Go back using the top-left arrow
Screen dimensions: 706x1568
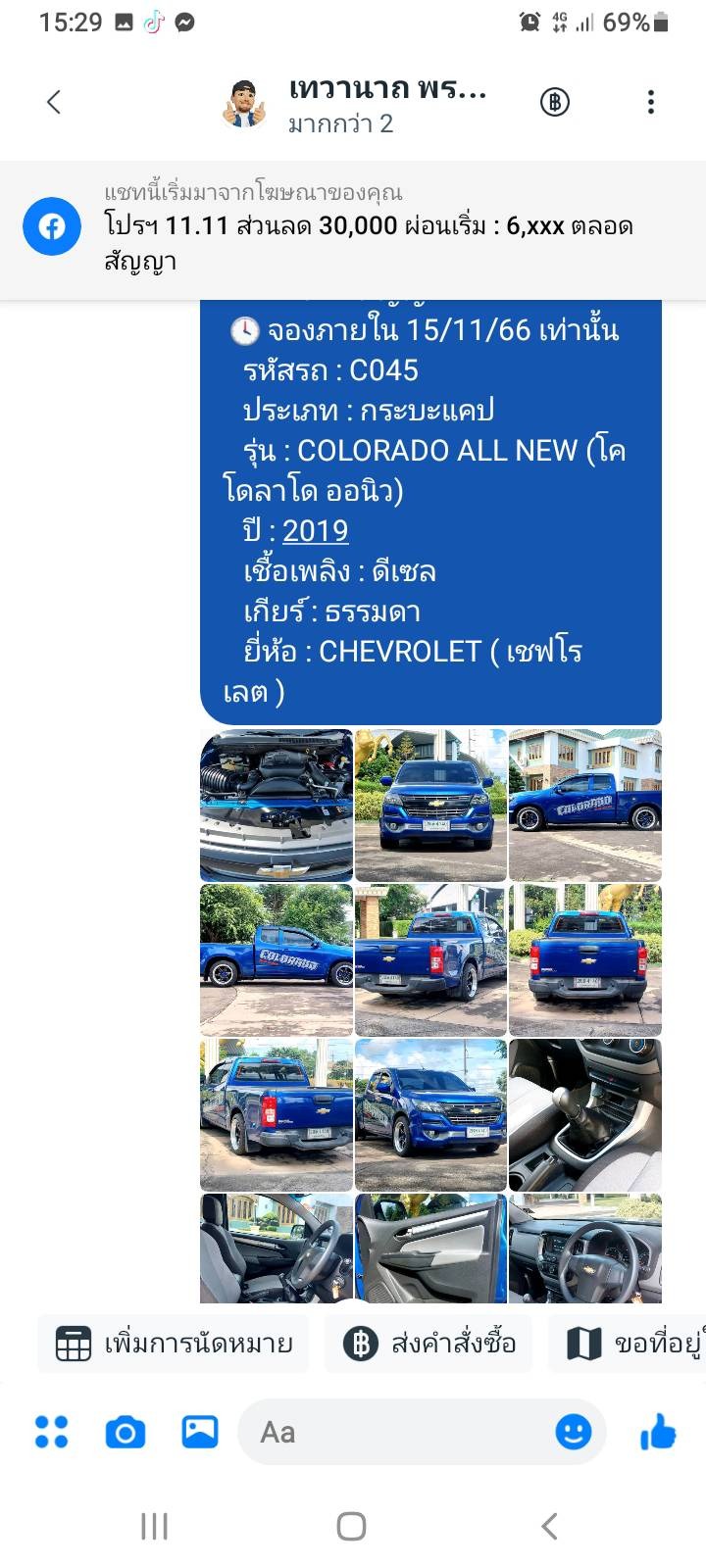(54, 102)
